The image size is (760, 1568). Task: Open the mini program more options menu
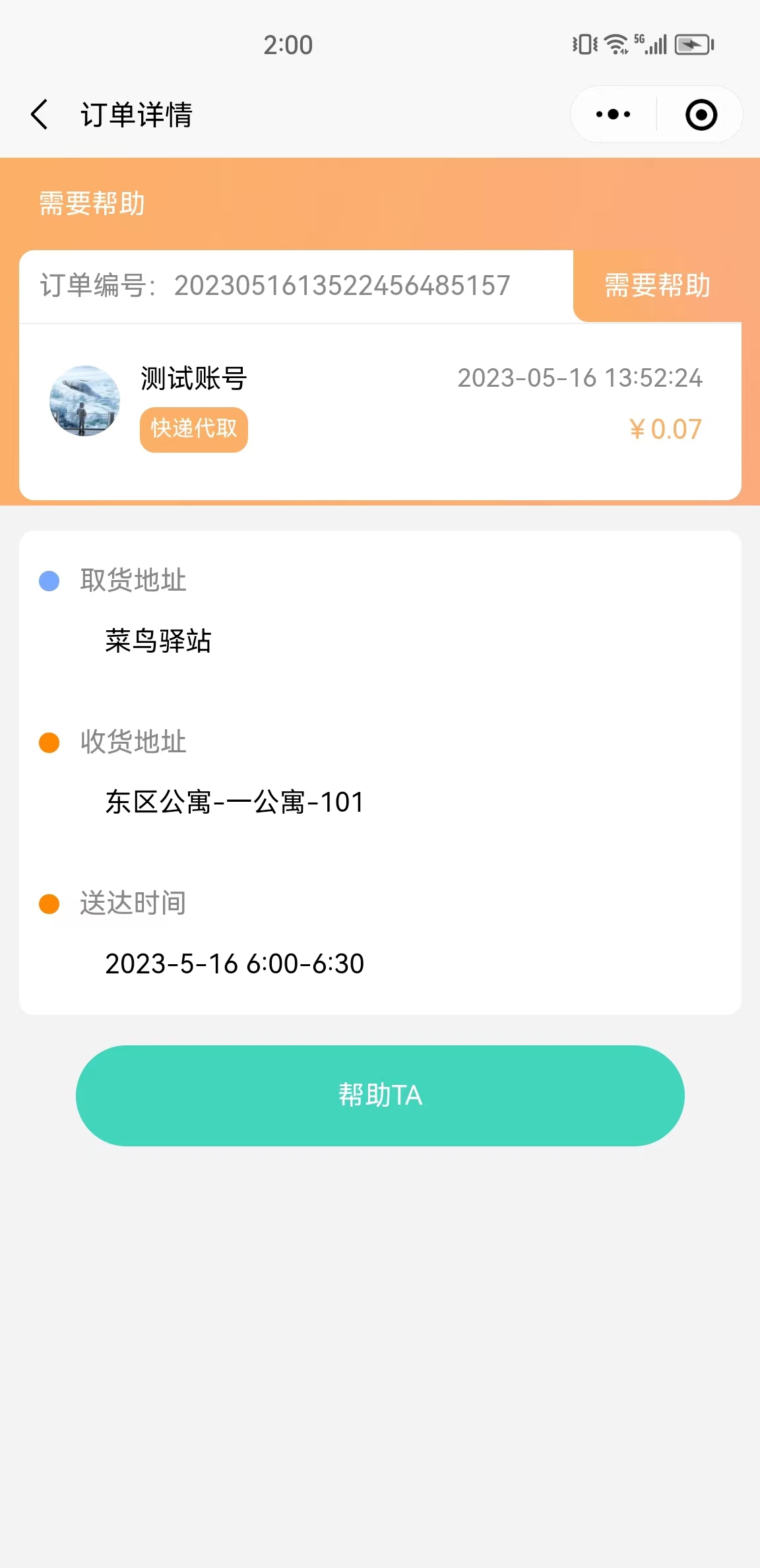613,115
